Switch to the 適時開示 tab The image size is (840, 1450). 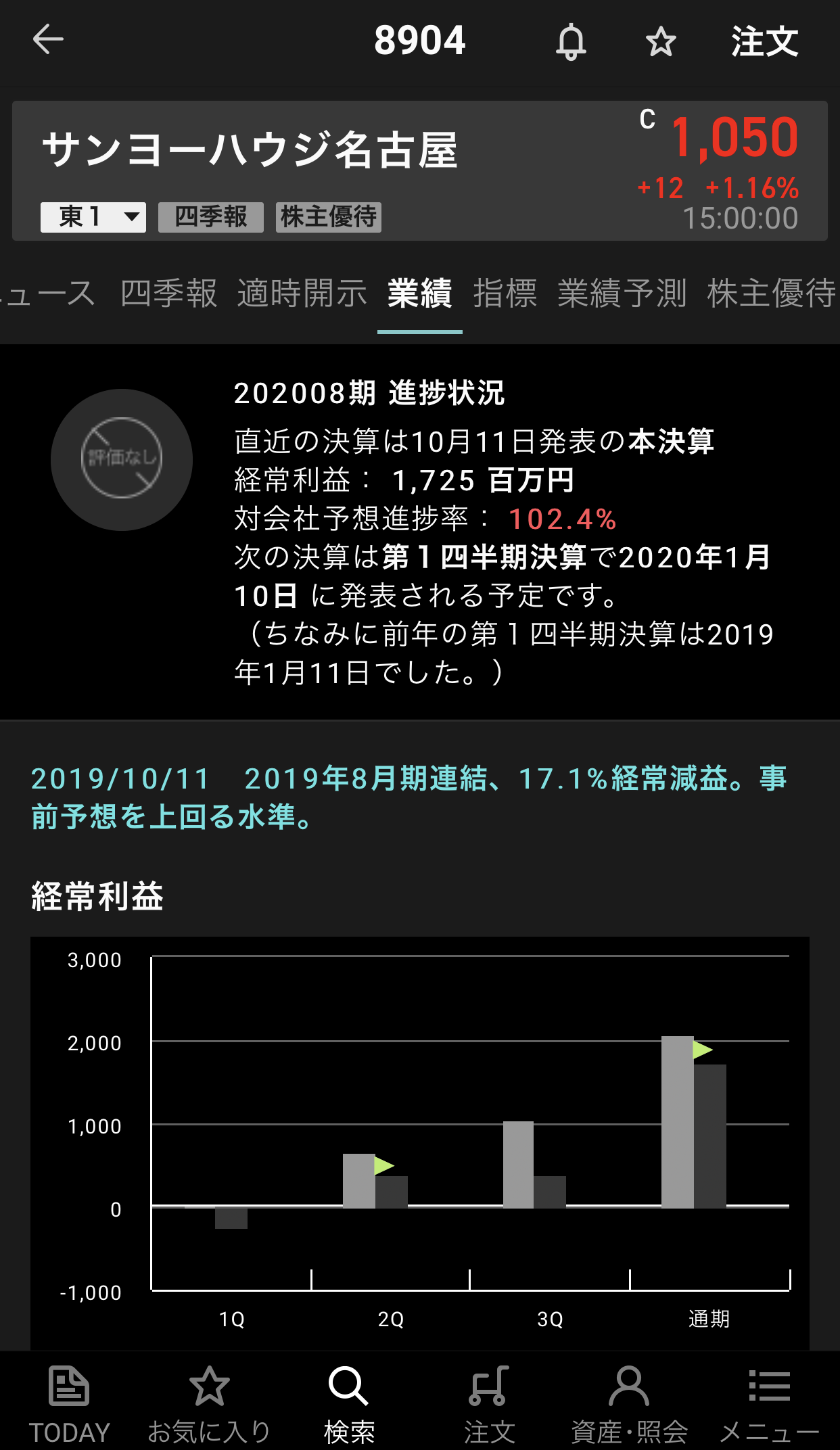302,294
